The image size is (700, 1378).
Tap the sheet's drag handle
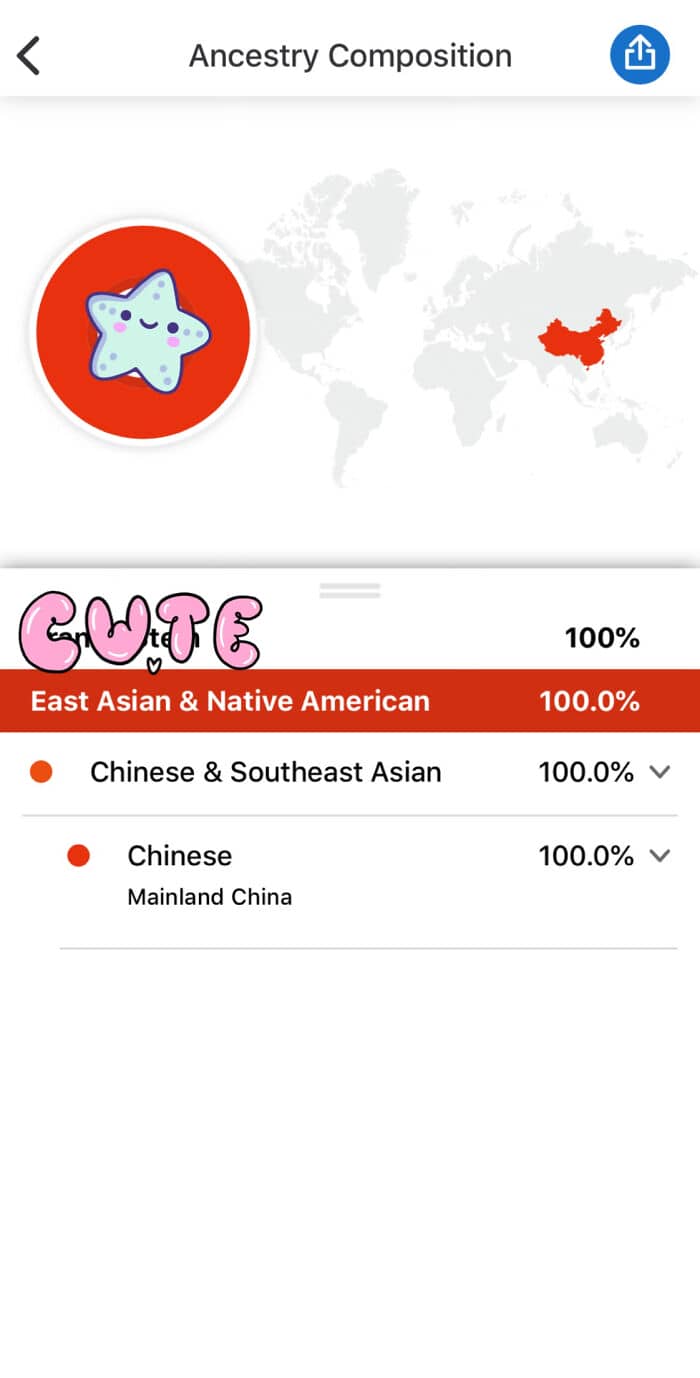tap(350, 590)
